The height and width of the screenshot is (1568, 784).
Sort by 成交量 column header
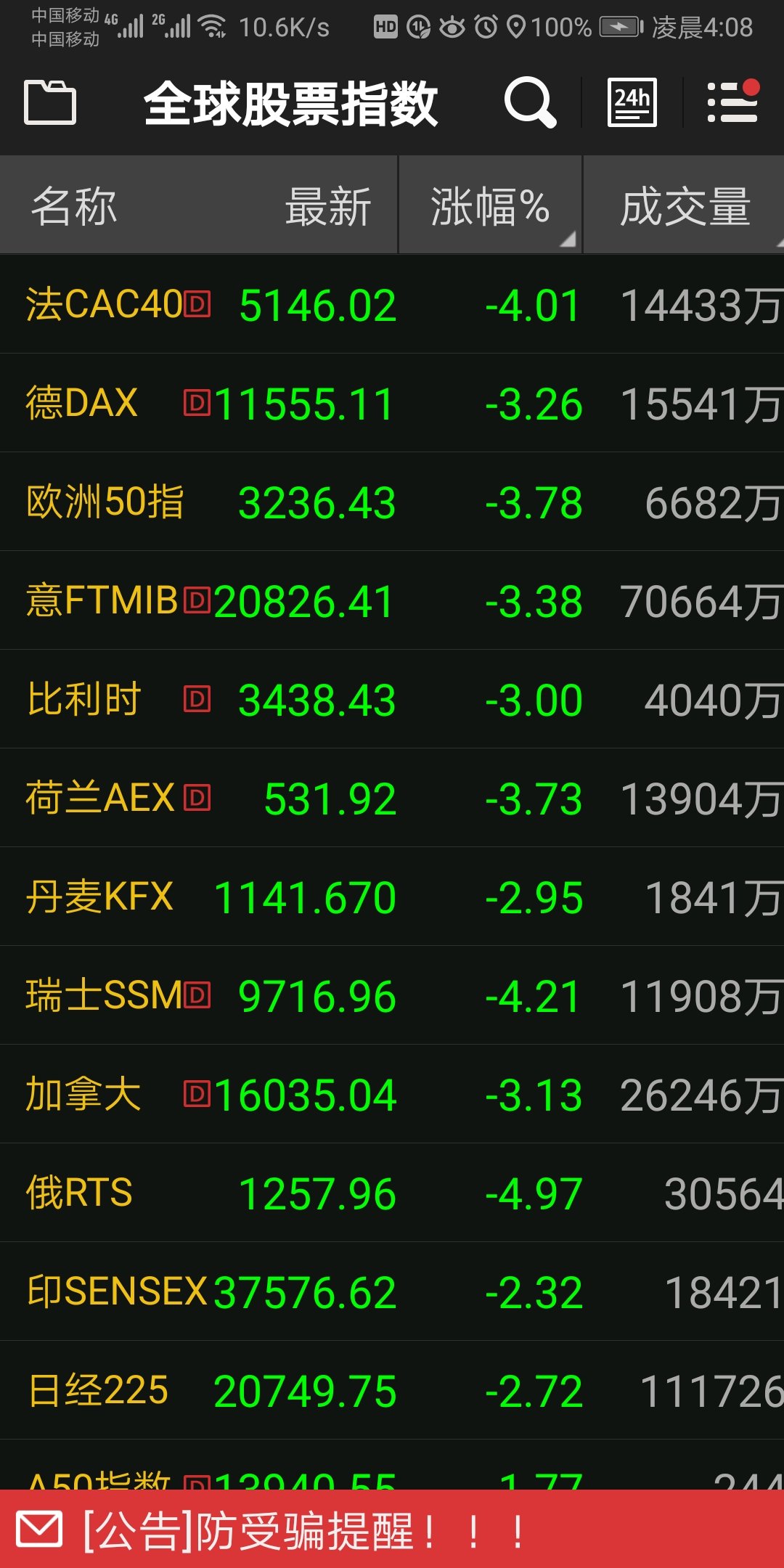pos(684,206)
